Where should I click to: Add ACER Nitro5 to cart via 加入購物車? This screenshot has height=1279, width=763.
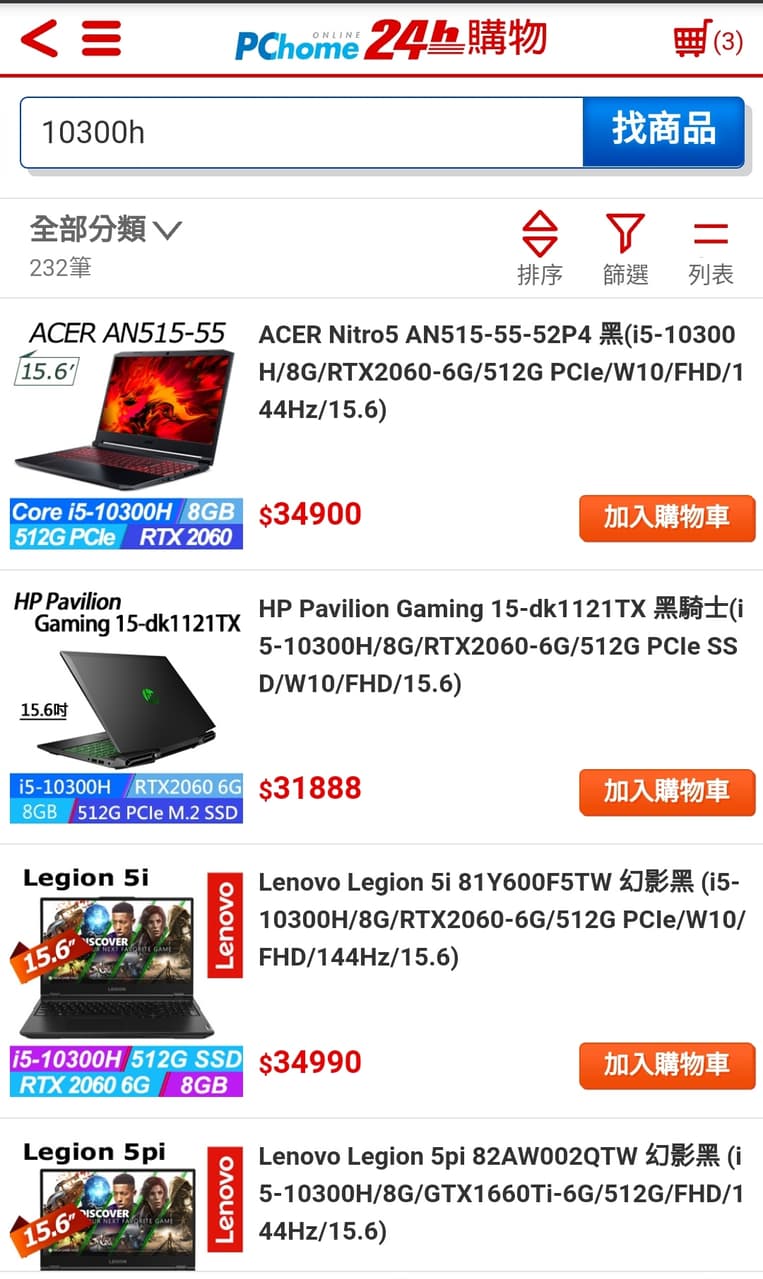coord(666,518)
